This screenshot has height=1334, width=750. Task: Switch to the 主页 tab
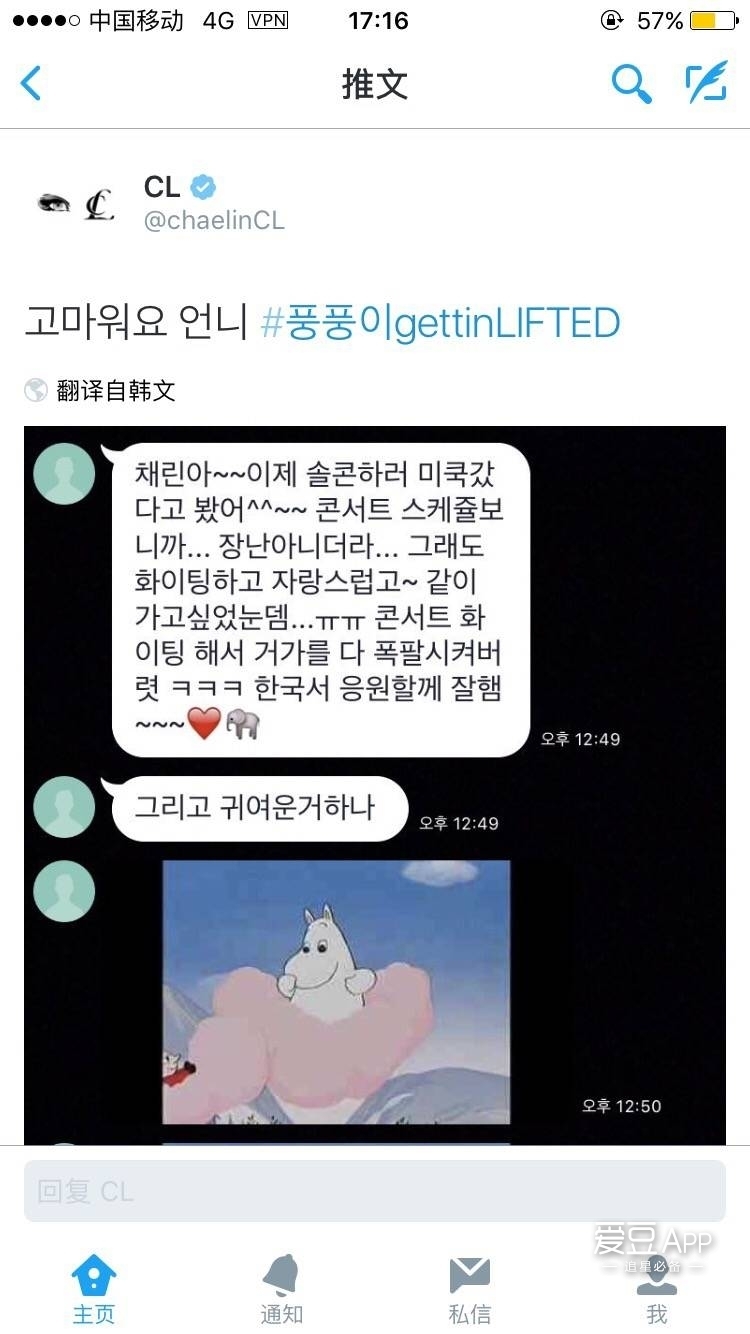[x=94, y=1289]
